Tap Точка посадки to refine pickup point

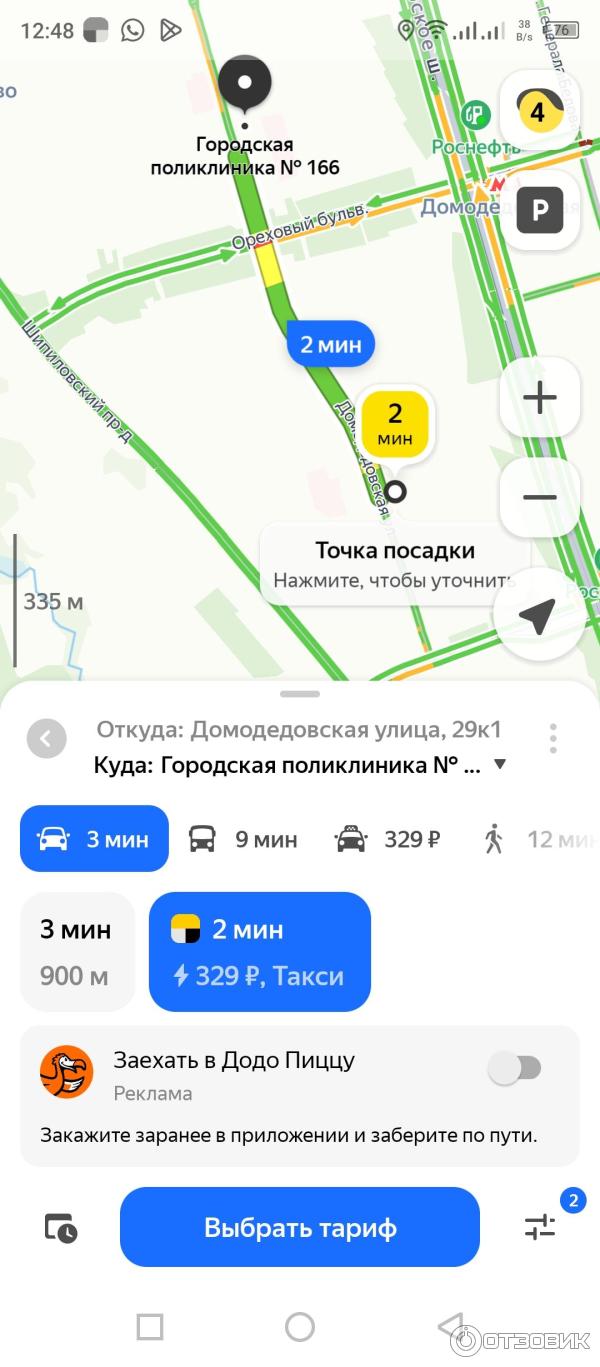click(x=395, y=564)
